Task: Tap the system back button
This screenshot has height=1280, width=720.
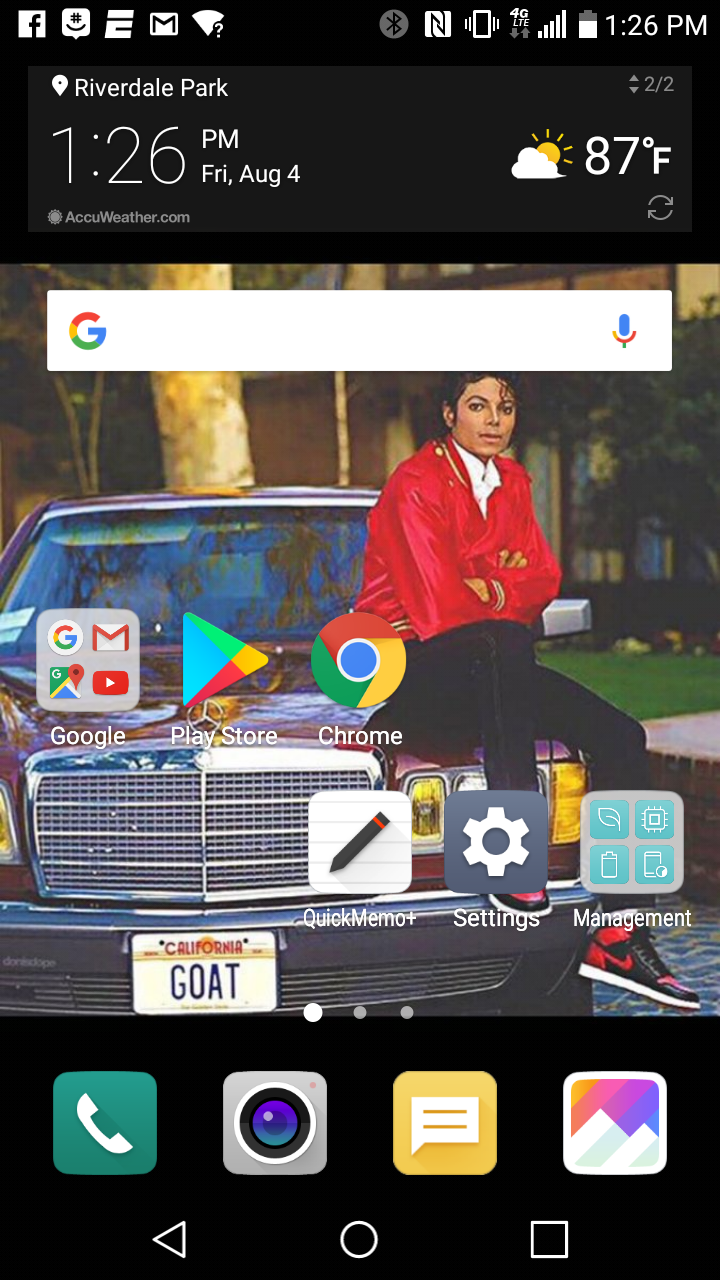Action: pyautogui.click(x=170, y=1240)
